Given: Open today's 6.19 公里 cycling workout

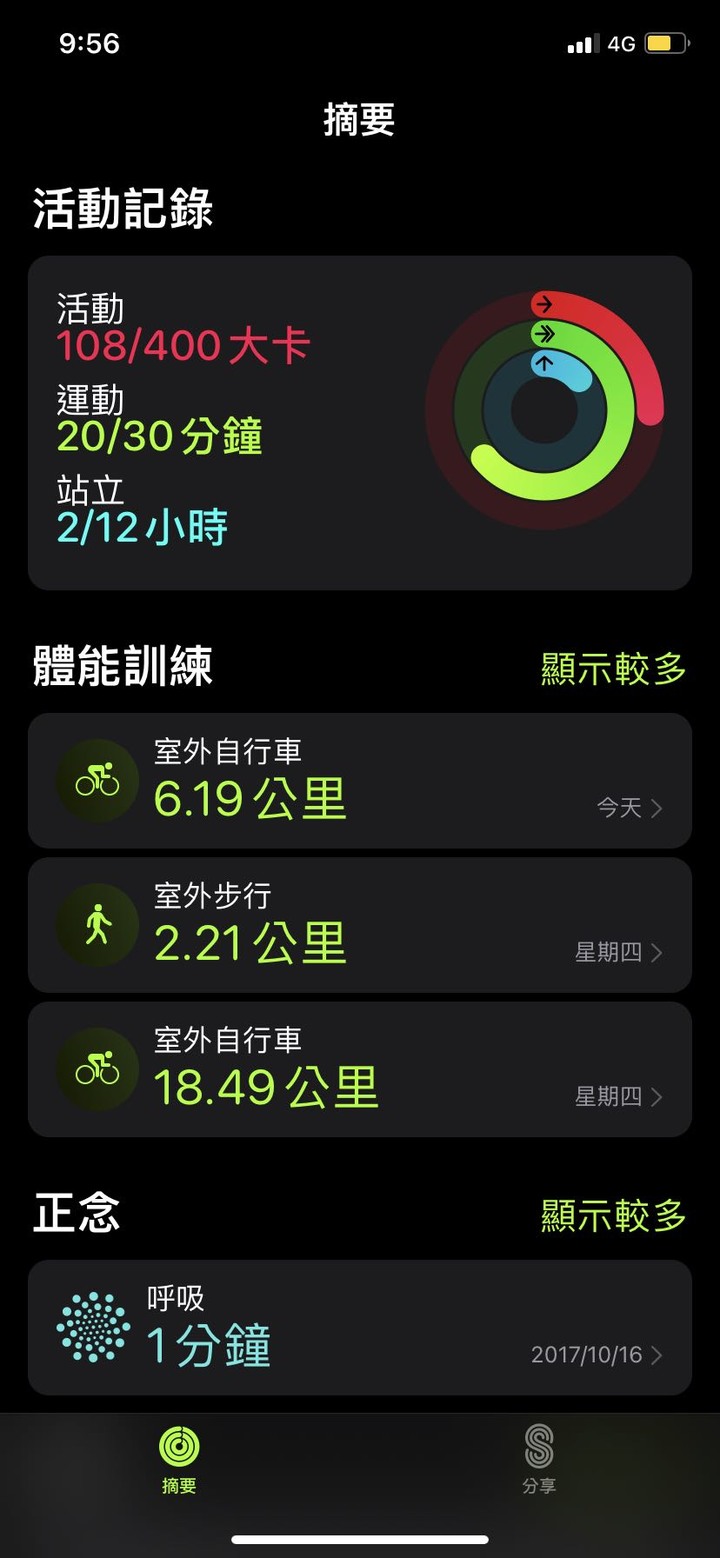Looking at the screenshot, I should click(360, 781).
